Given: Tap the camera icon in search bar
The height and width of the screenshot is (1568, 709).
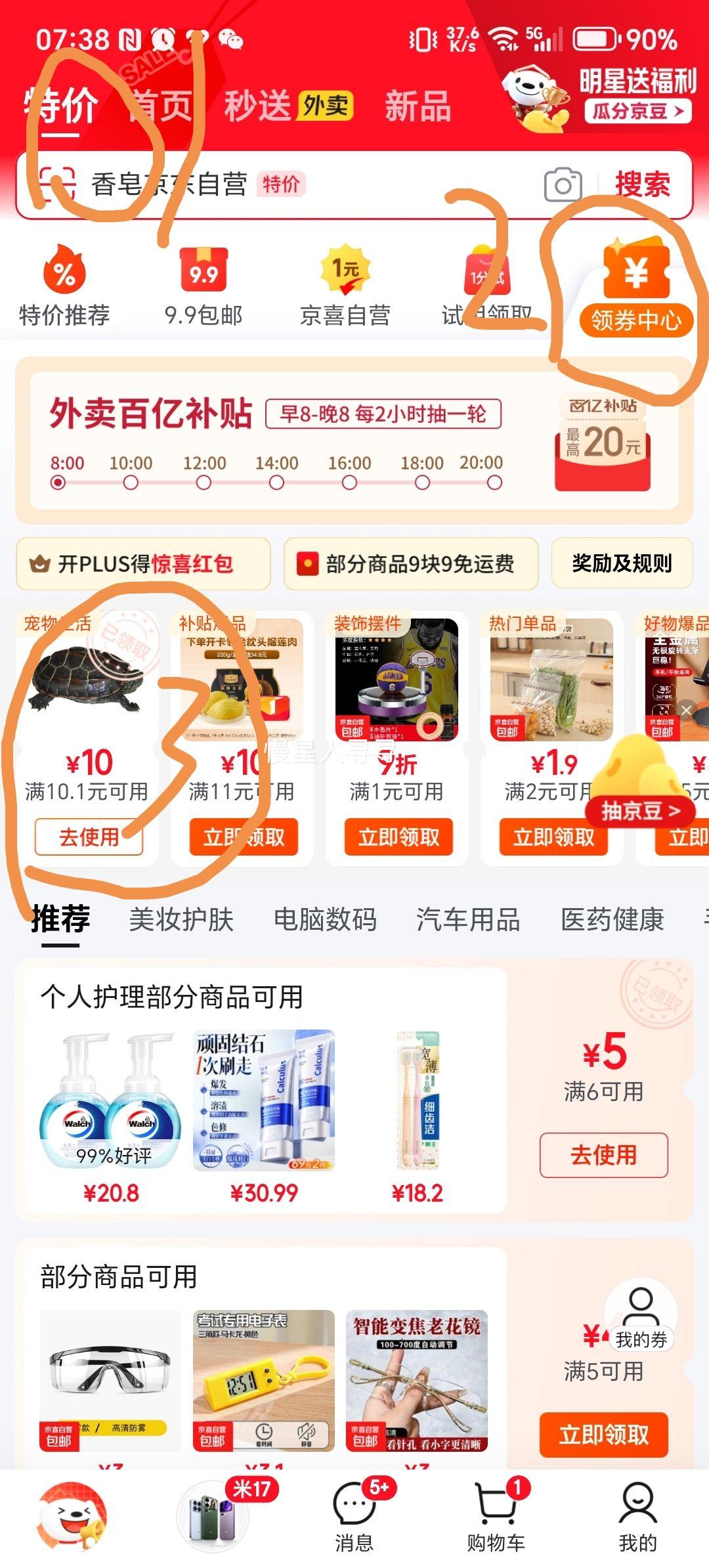Looking at the screenshot, I should [x=563, y=185].
